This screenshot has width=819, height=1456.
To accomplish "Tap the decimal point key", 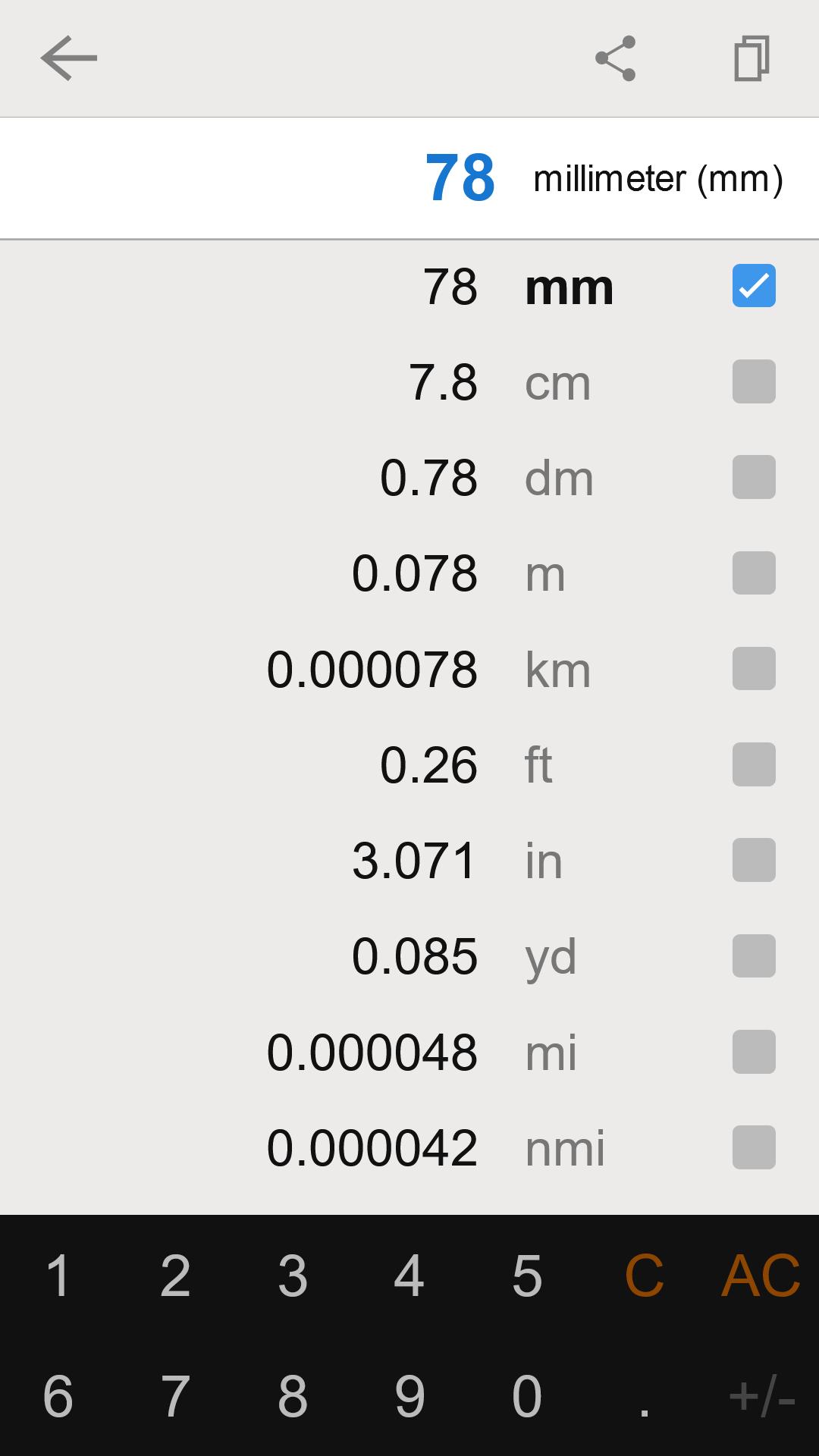I will (x=644, y=1397).
